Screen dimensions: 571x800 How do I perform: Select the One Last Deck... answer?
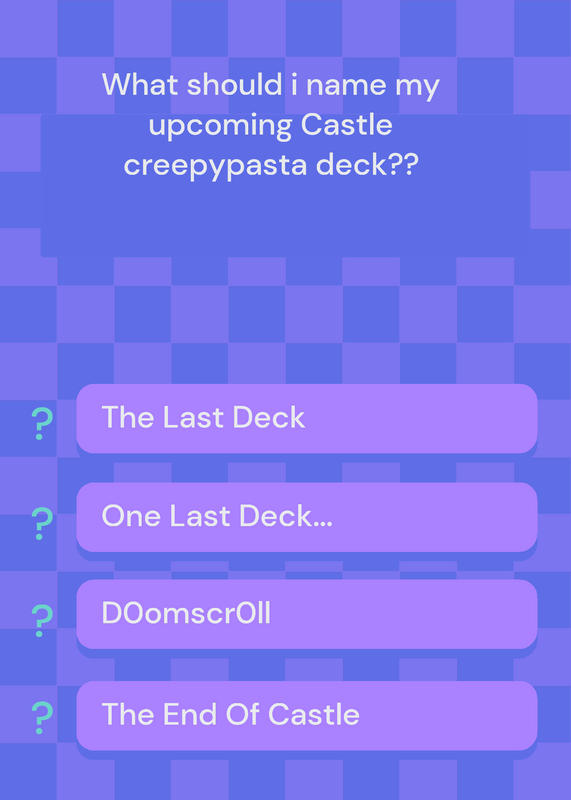(307, 517)
